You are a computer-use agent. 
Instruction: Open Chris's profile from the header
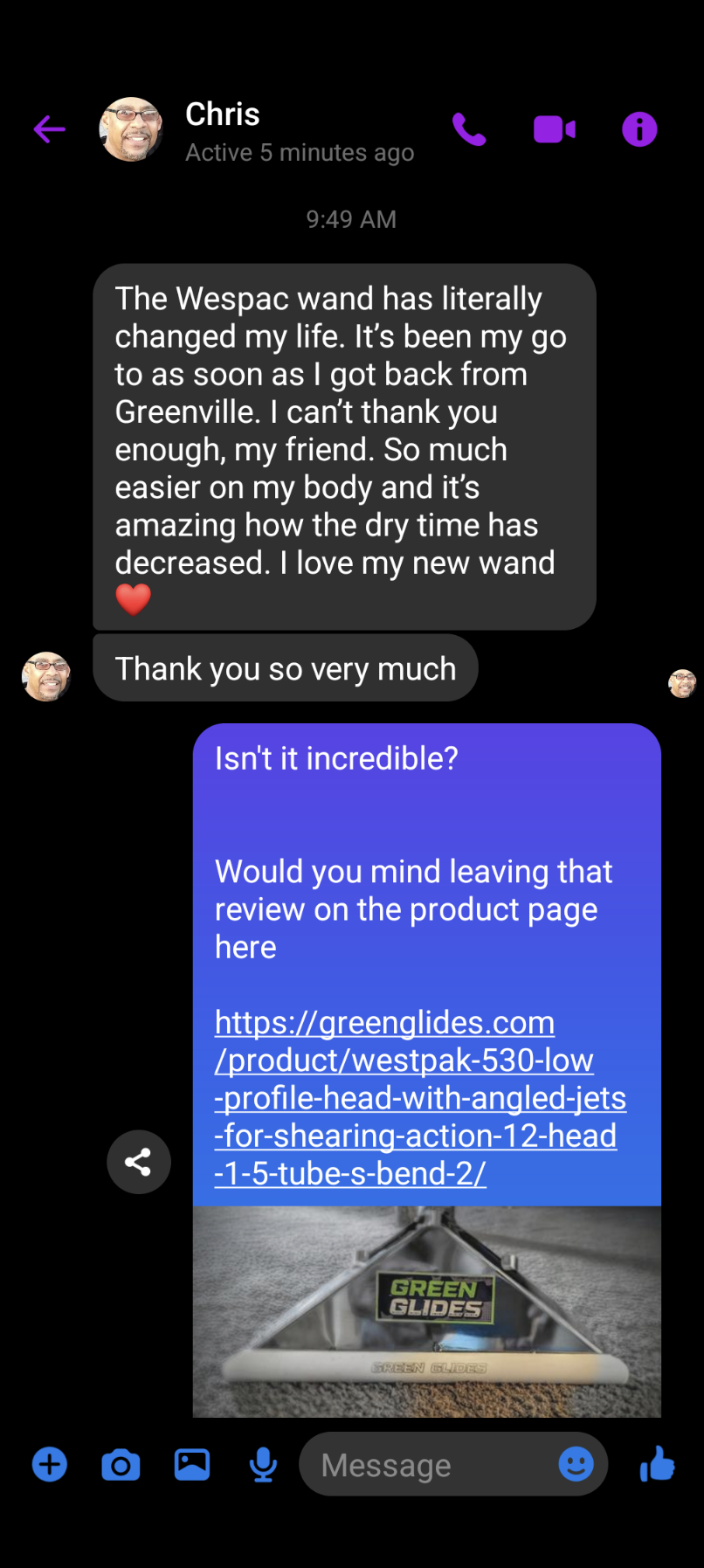coord(222,115)
